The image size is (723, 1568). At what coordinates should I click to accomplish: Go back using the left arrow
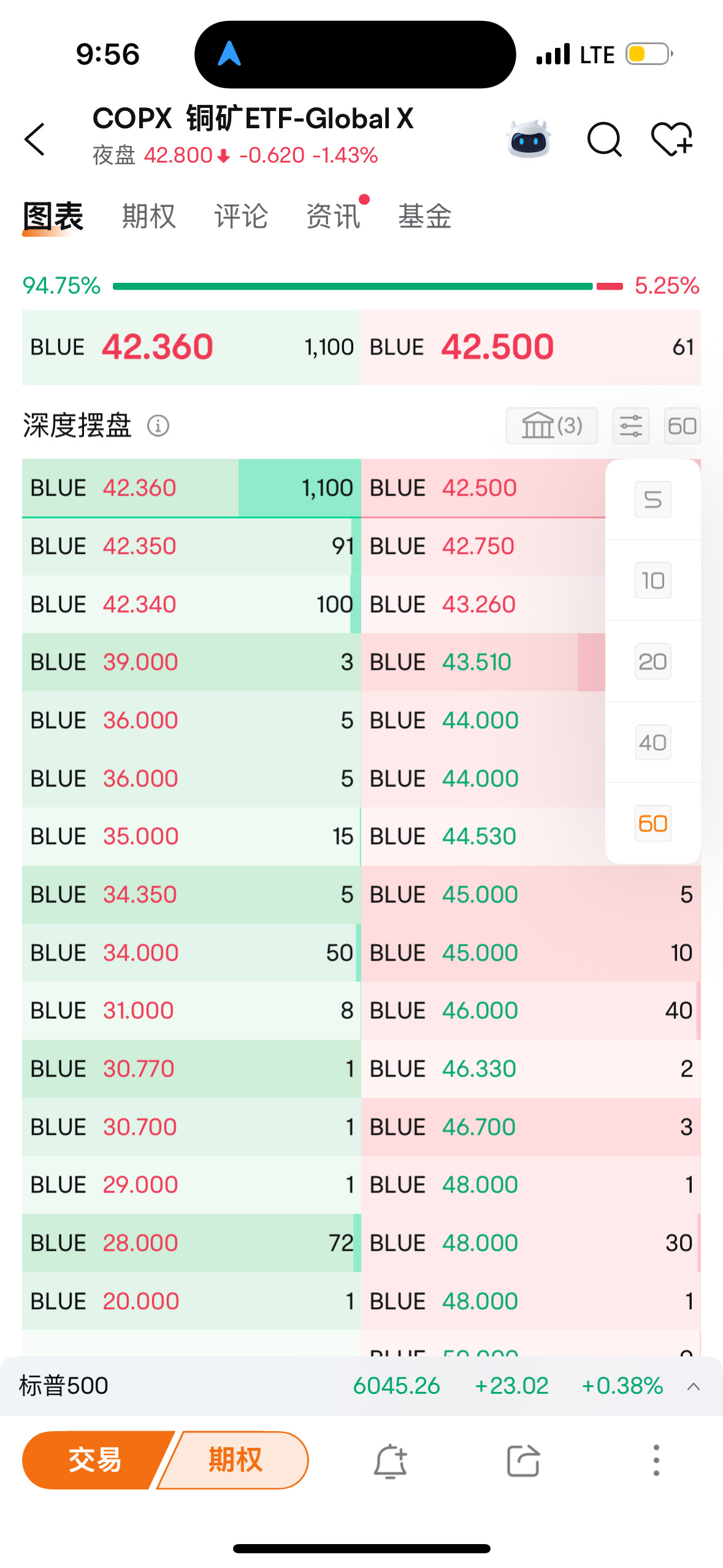point(35,140)
